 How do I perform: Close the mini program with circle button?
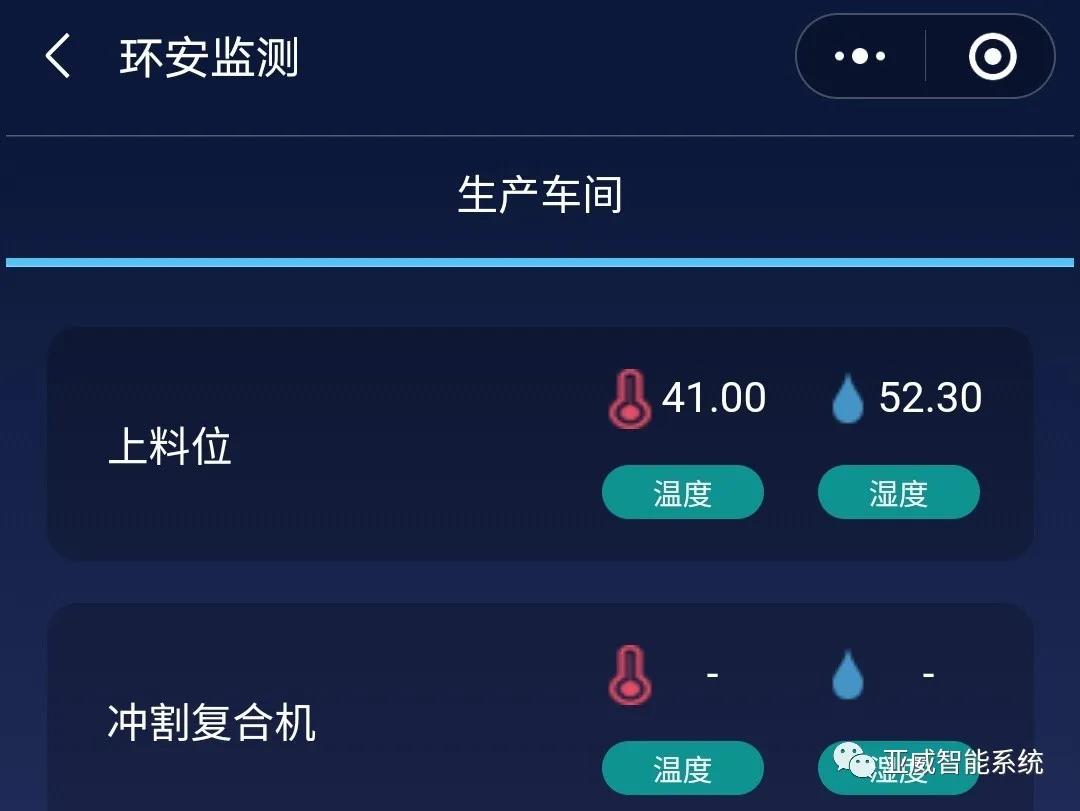click(x=992, y=57)
